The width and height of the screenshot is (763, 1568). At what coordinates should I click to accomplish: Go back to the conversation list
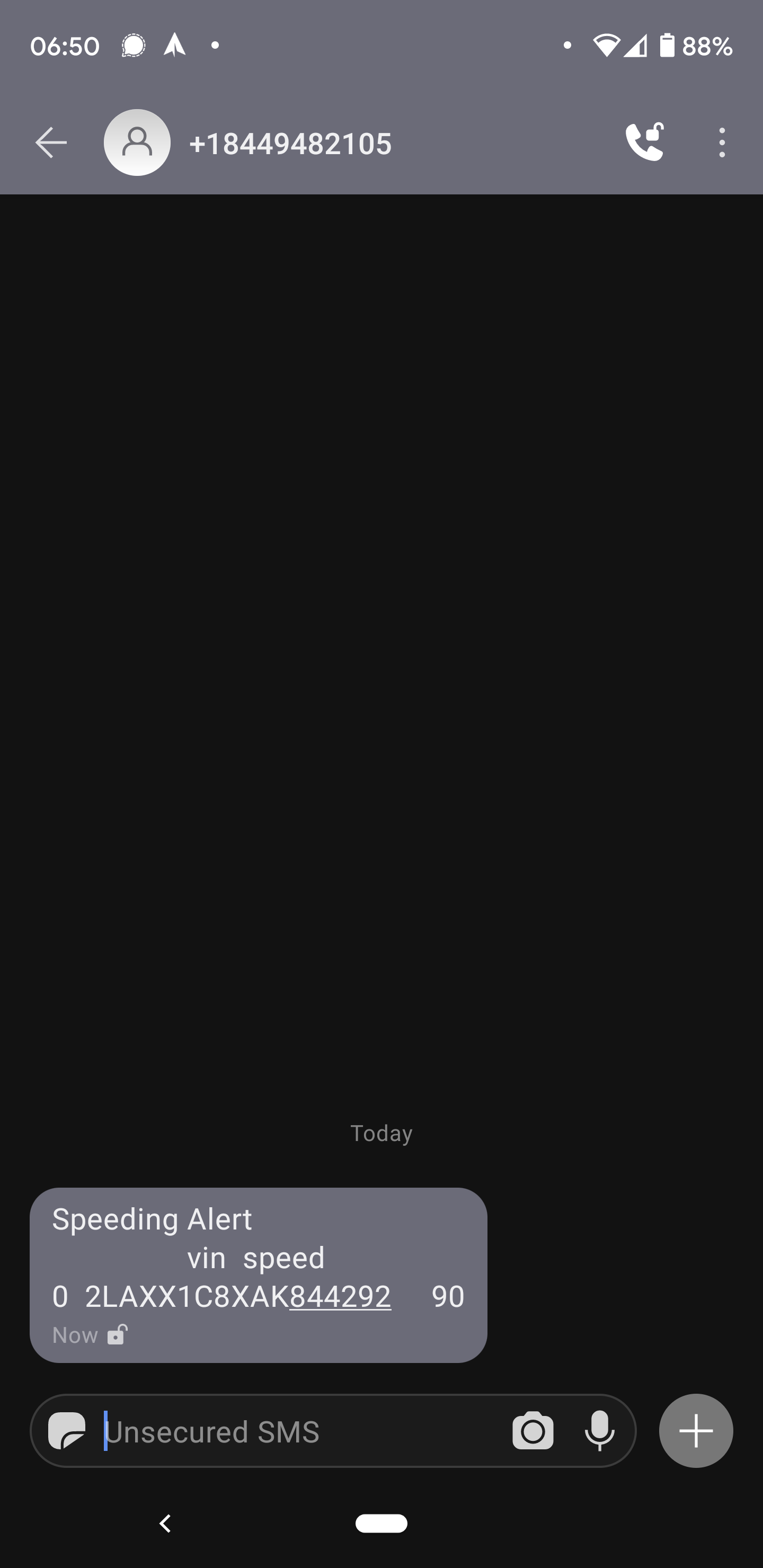[51, 143]
